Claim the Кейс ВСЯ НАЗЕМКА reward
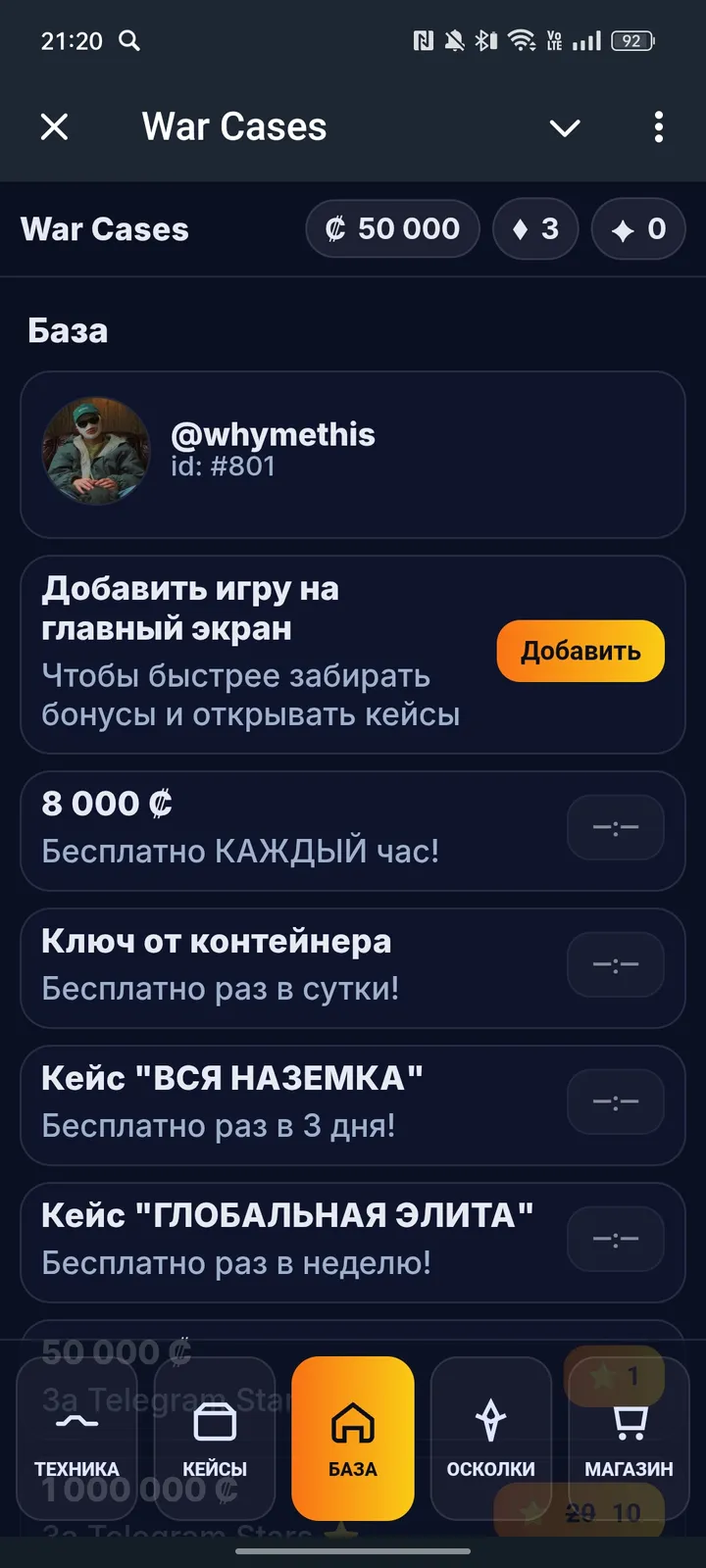 (615, 1102)
